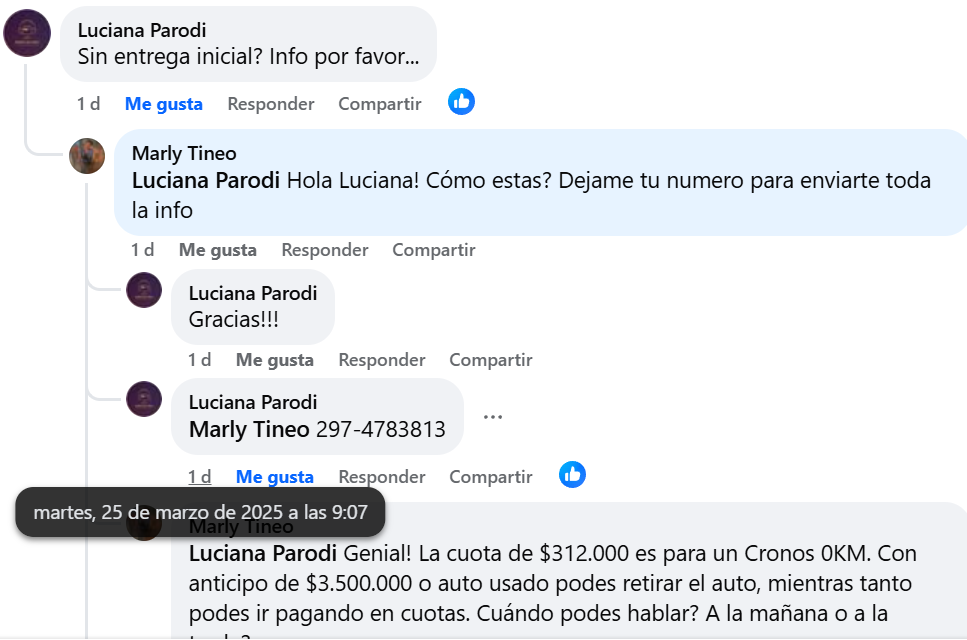View reactions on "Sin entrega inicial?" comment
This screenshot has width=967, height=640.
coord(461,101)
